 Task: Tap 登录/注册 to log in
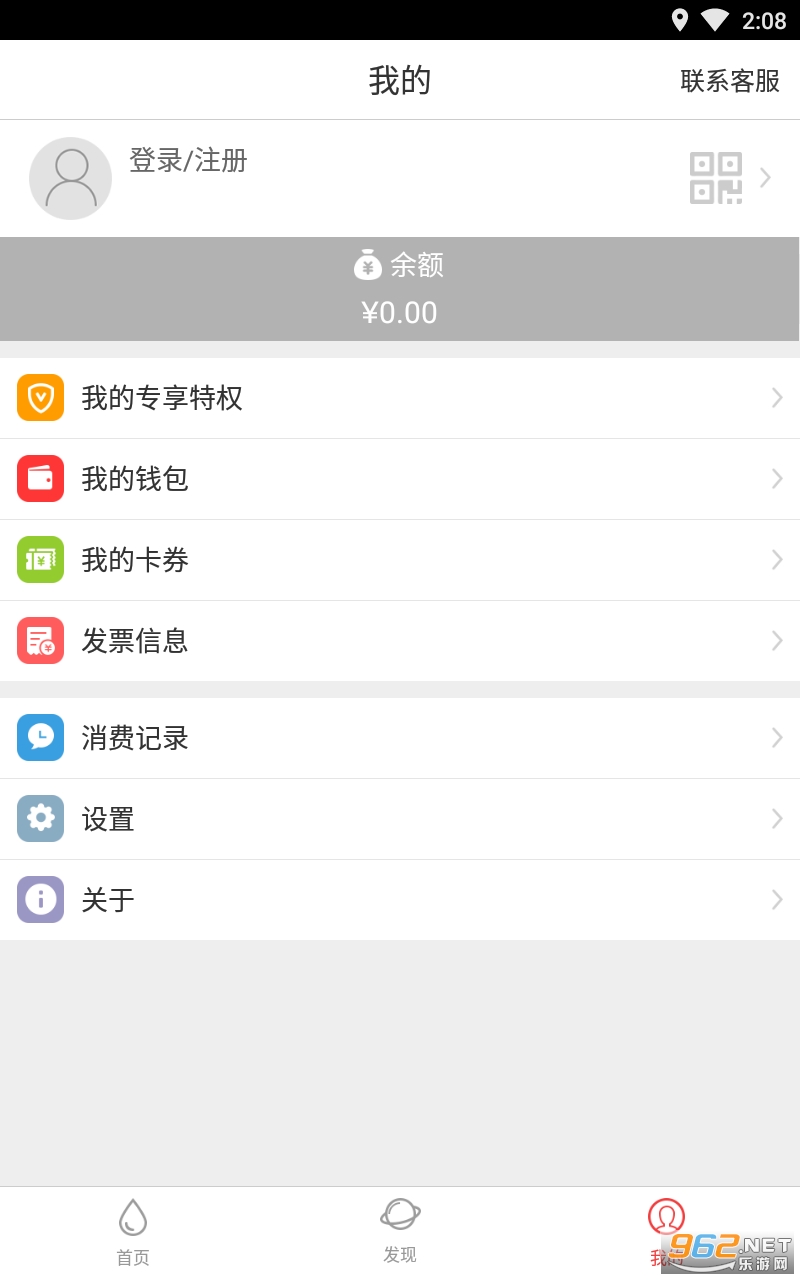pyautogui.click(x=188, y=160)
